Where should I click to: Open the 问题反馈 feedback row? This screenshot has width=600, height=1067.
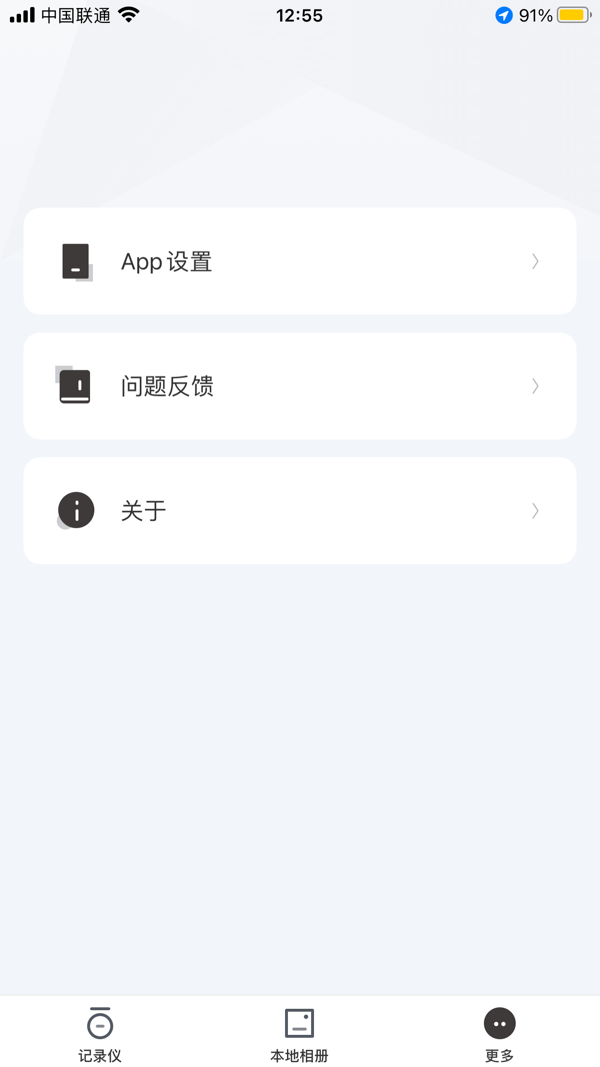(x=300, y=386)
